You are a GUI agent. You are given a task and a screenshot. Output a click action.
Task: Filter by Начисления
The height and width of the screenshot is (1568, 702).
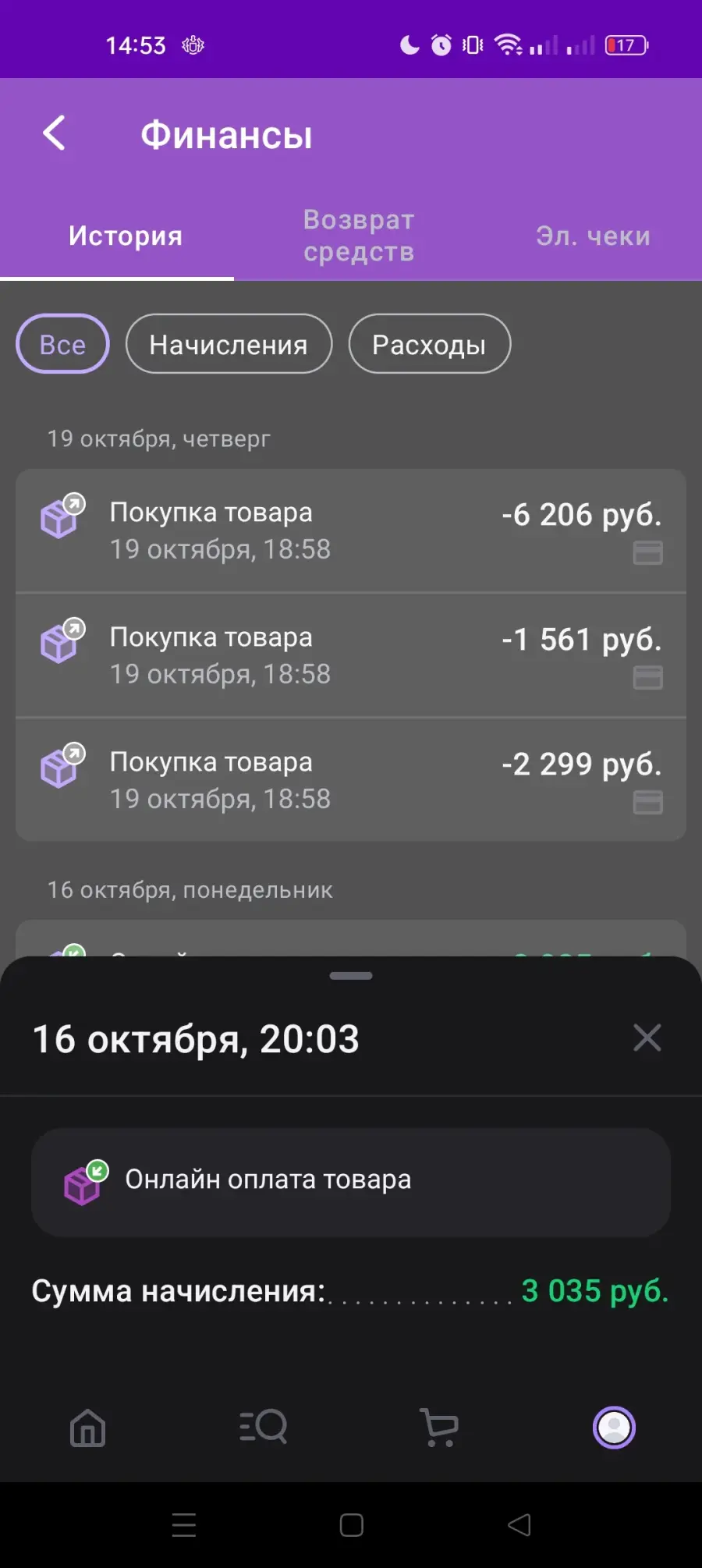point(229,344)
